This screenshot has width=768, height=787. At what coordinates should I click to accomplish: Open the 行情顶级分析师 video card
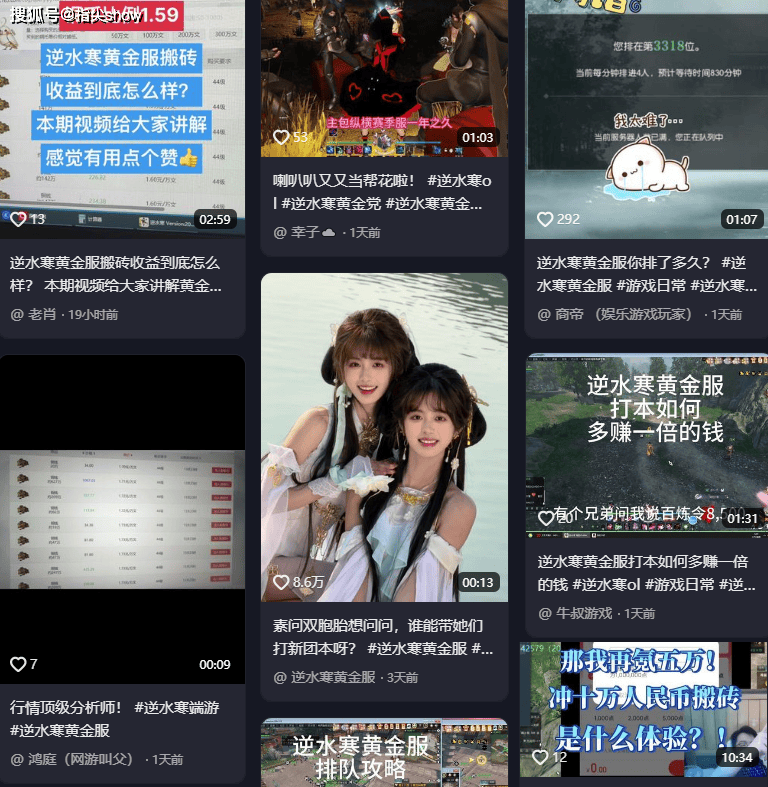(122, 520)
